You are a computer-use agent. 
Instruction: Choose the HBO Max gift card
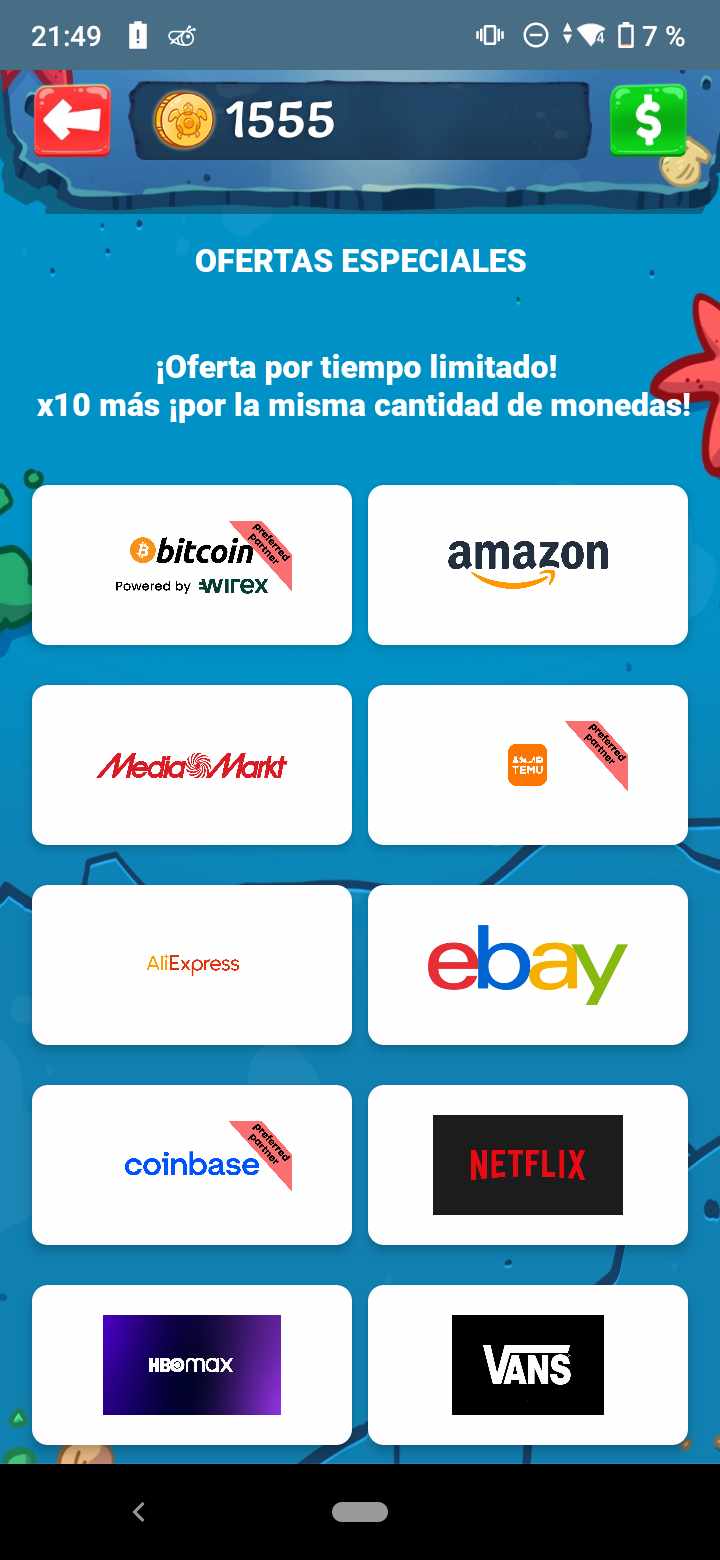click(192, 1364)
